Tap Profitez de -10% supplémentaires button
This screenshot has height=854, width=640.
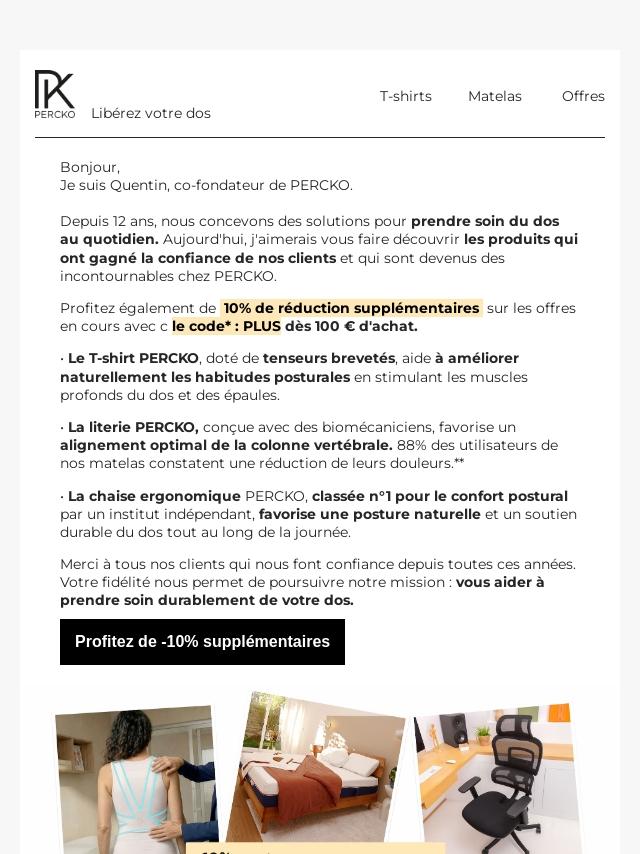click(x=202, y=642)
